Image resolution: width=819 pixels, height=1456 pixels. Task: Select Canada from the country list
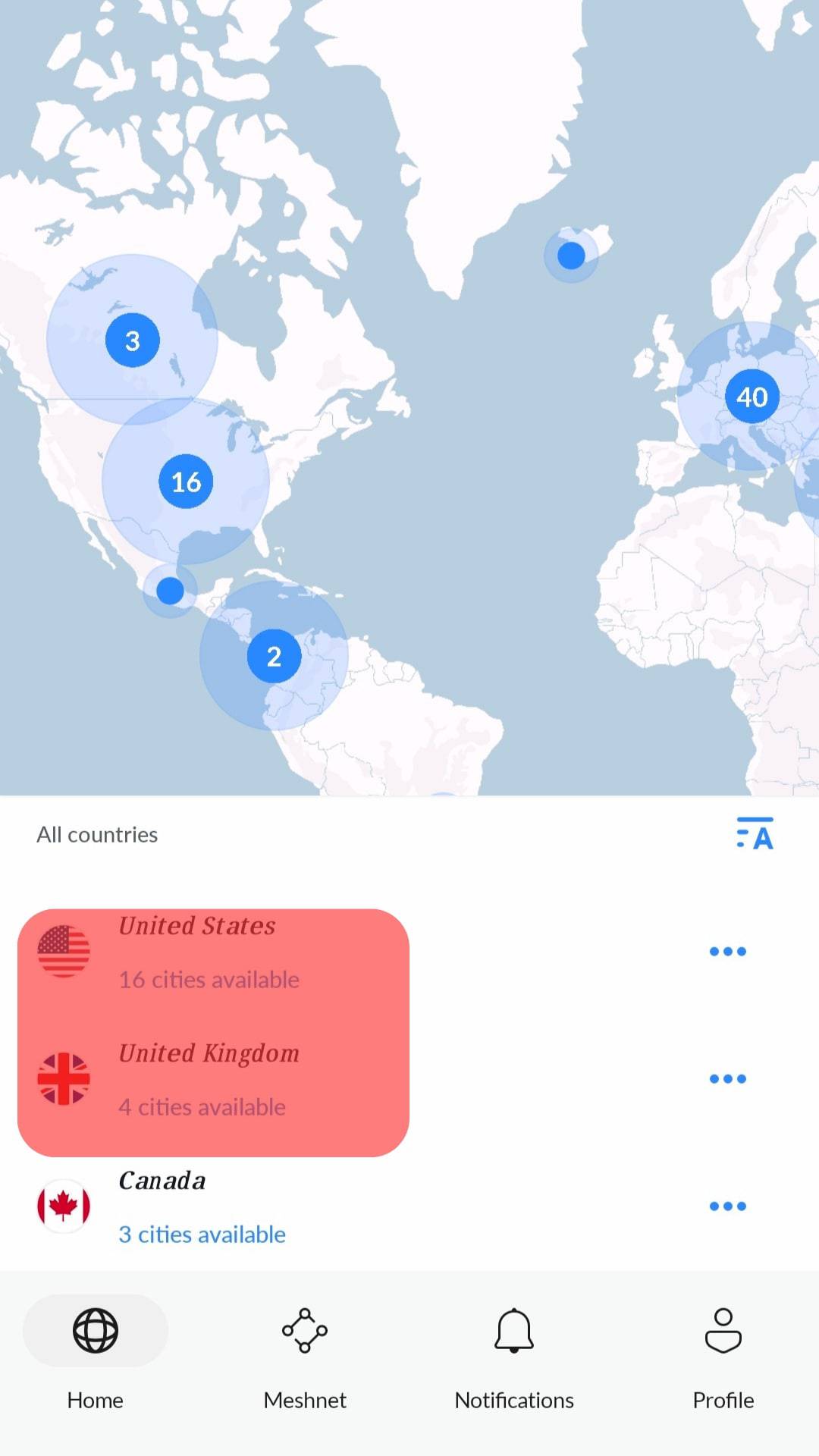pyautogui.click(x=201, y=1206)
